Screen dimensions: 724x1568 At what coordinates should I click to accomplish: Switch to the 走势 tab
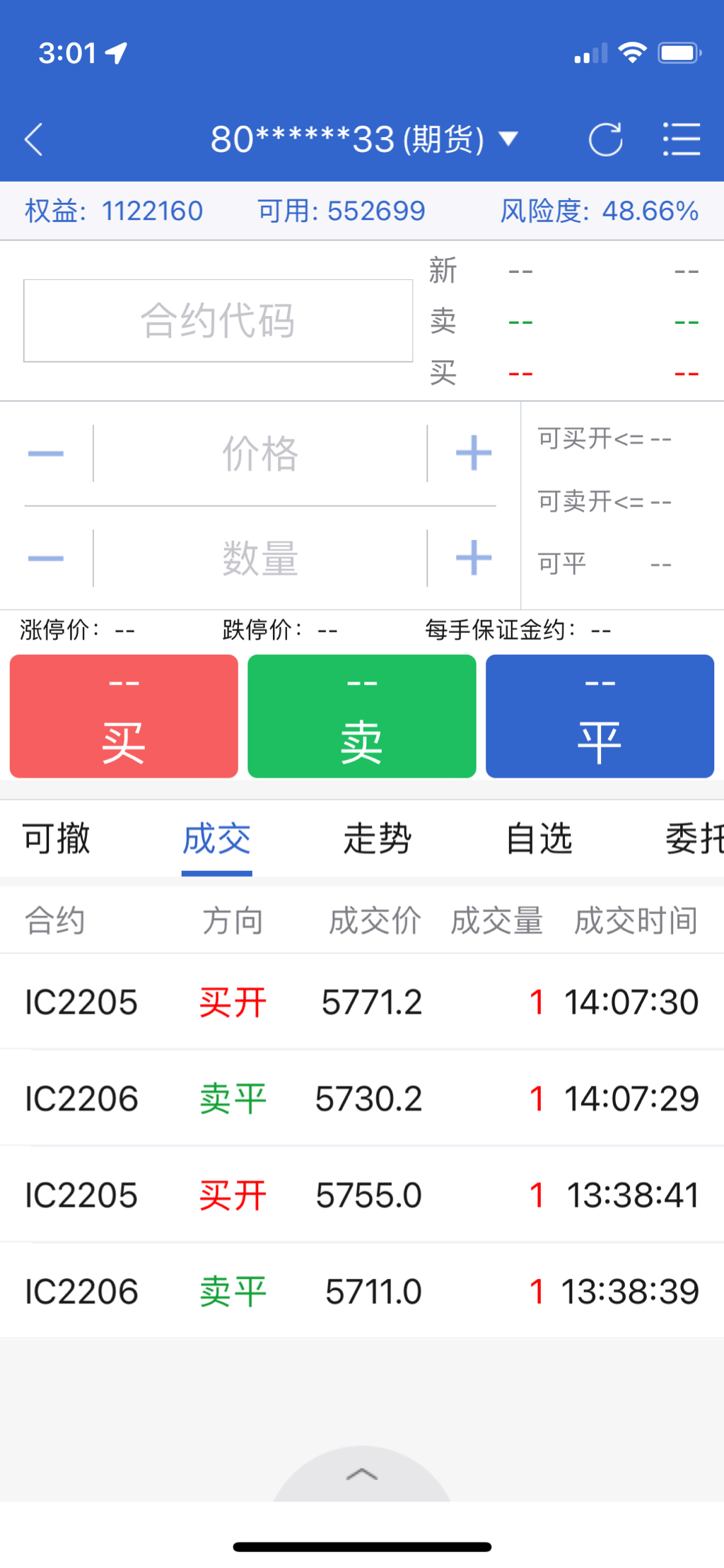(377, 839)
